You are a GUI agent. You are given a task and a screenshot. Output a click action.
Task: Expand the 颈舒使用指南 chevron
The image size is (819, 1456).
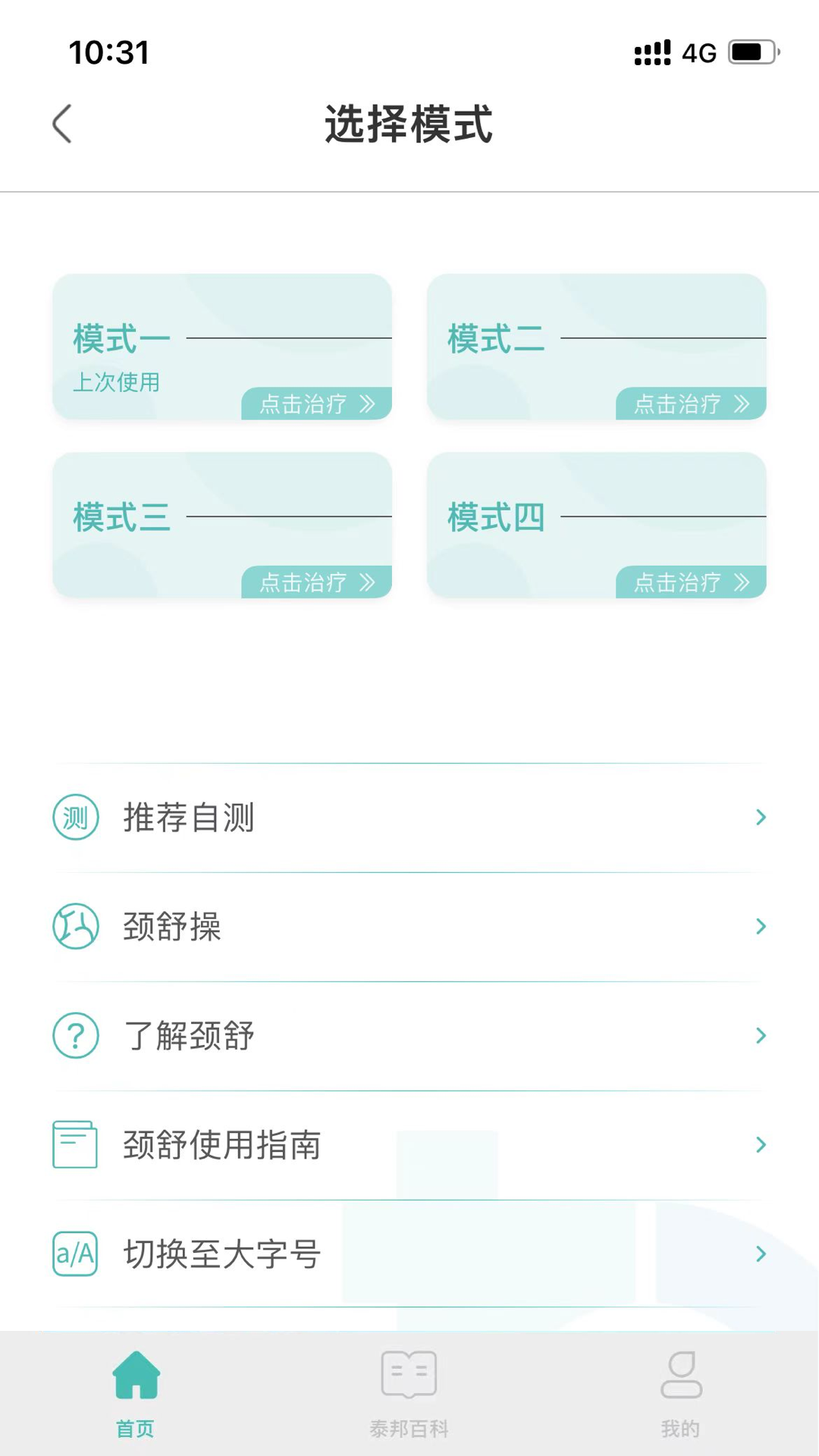761,1145
